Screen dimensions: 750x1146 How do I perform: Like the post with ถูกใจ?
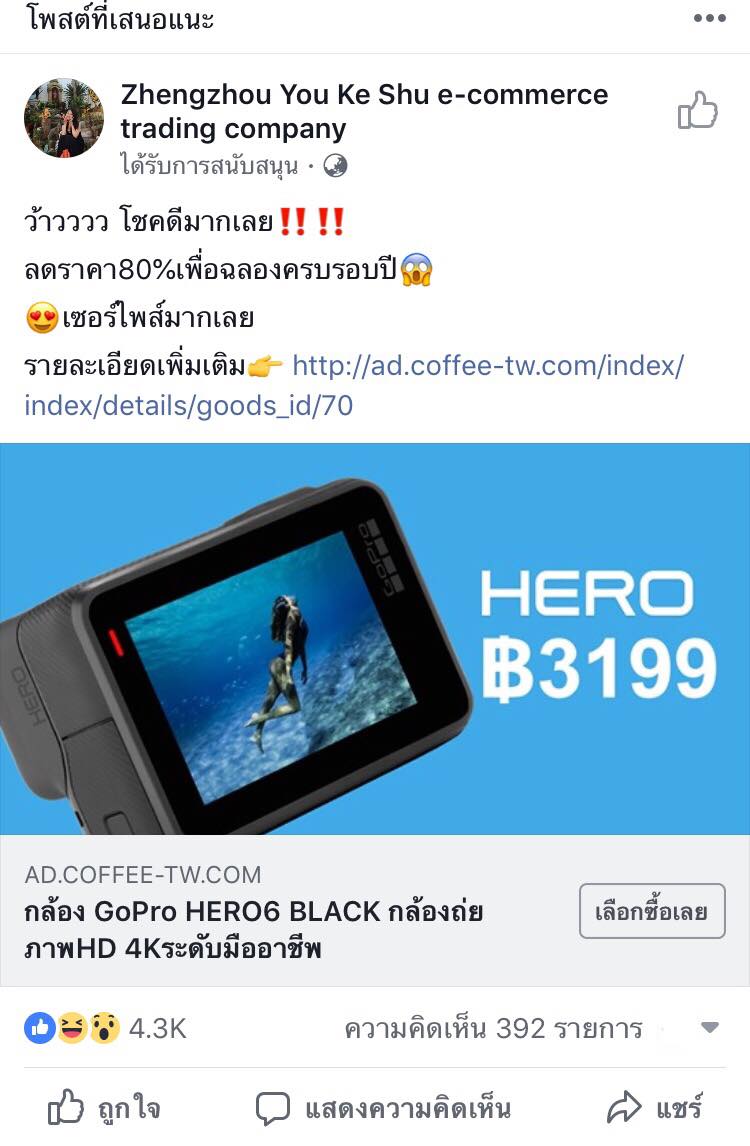coord(105,1108)
